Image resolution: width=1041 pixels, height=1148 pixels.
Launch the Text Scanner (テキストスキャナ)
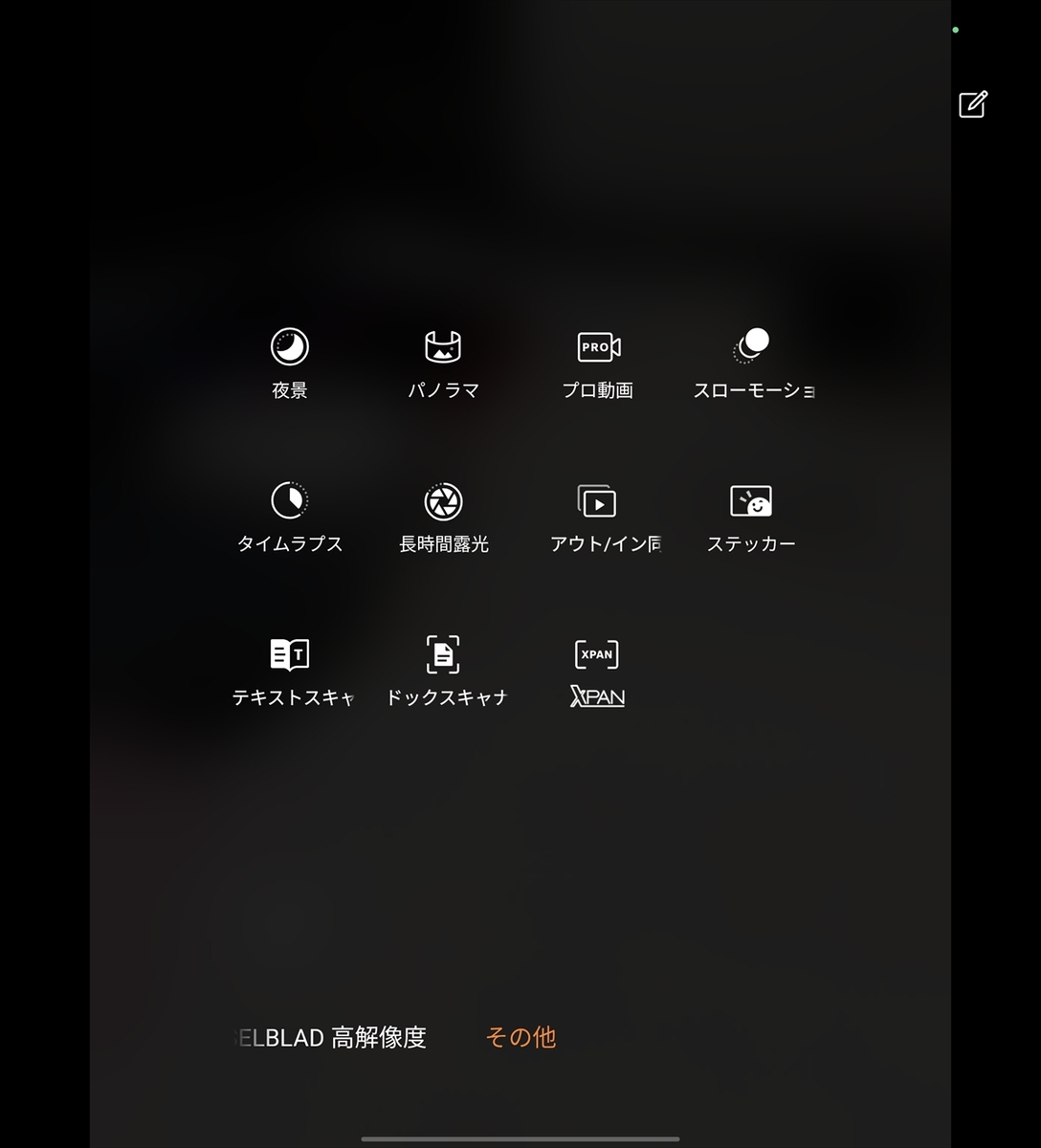pyautogui.click(x=288, y=654)
